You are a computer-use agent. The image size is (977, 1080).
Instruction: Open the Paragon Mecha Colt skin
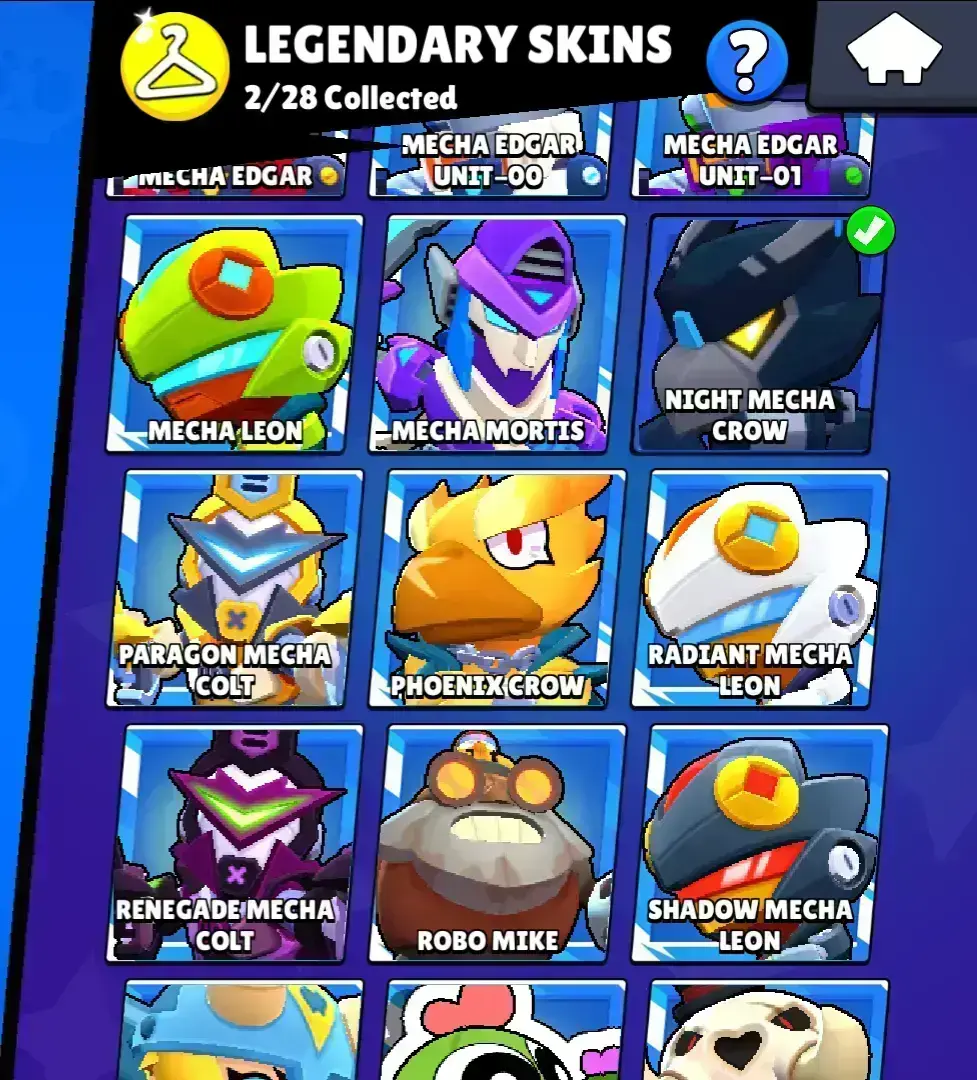[x=235, y=590]
